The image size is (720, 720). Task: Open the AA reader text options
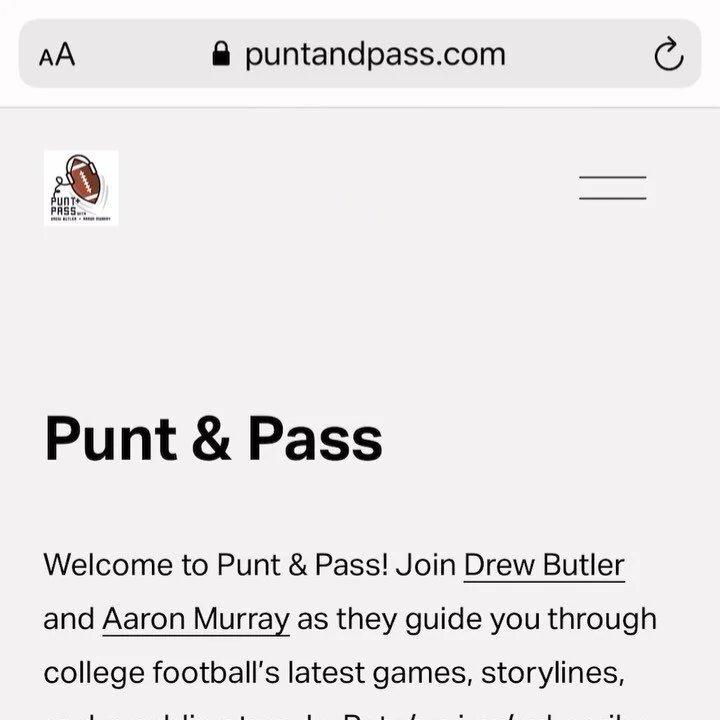57,55
